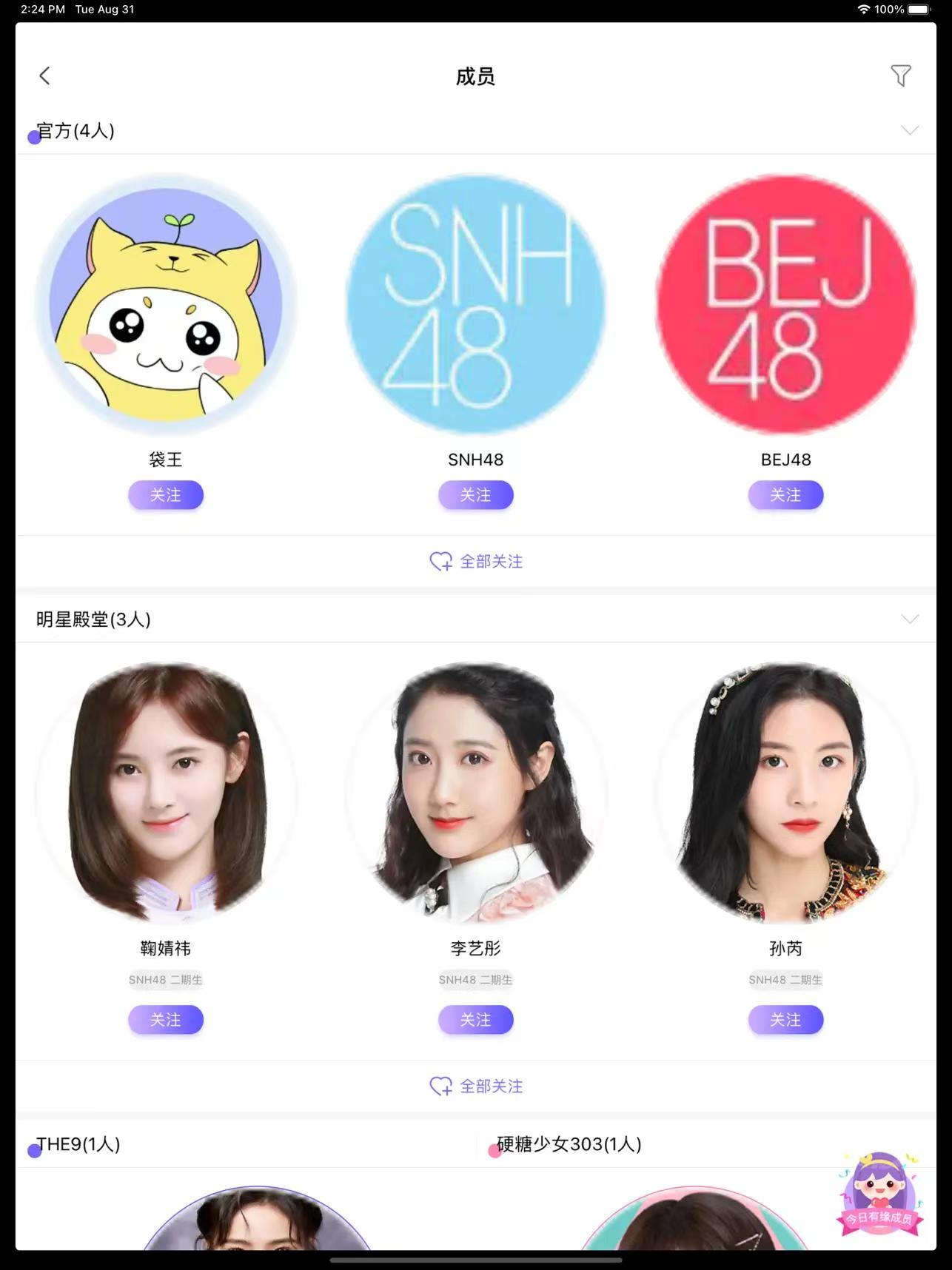This screenshot has width=952, height=1270.
Task: Follow the SNH48 official account
Action: point(476,495)
